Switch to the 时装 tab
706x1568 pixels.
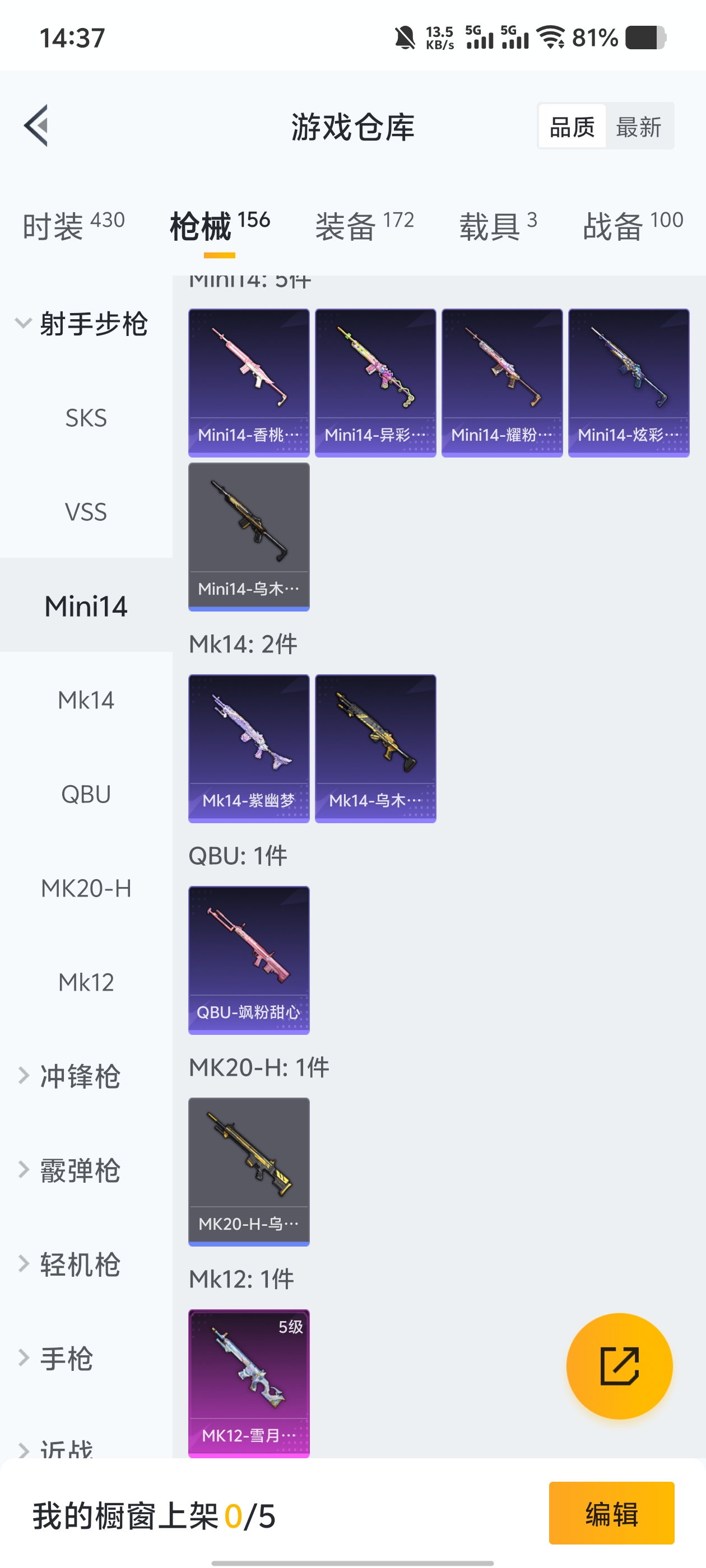click(73, 226)
